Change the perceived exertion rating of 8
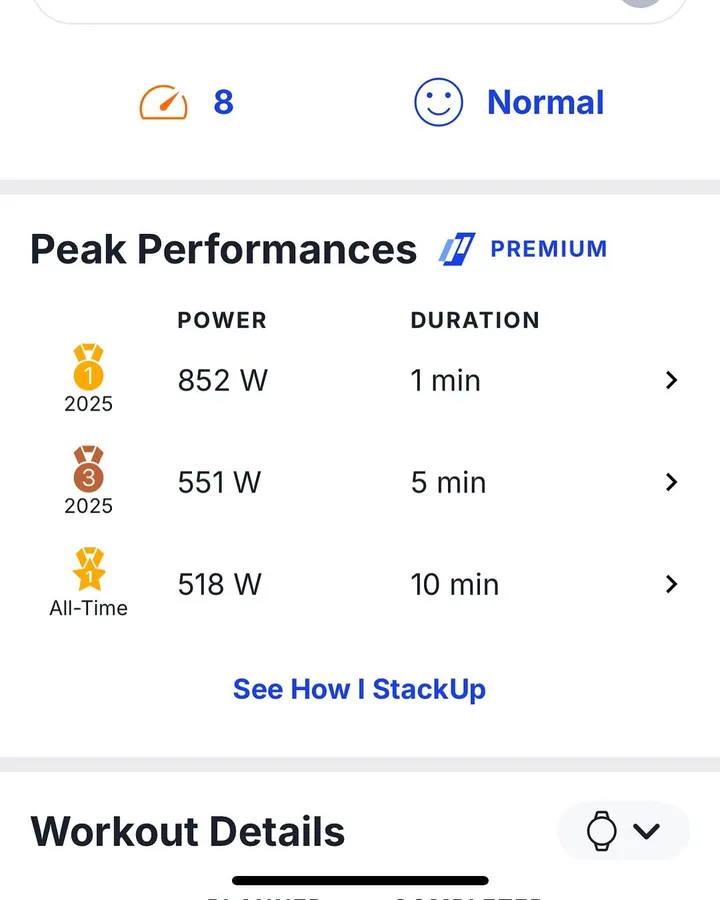The height and width of the screenshot is (900, 720). 187,102
